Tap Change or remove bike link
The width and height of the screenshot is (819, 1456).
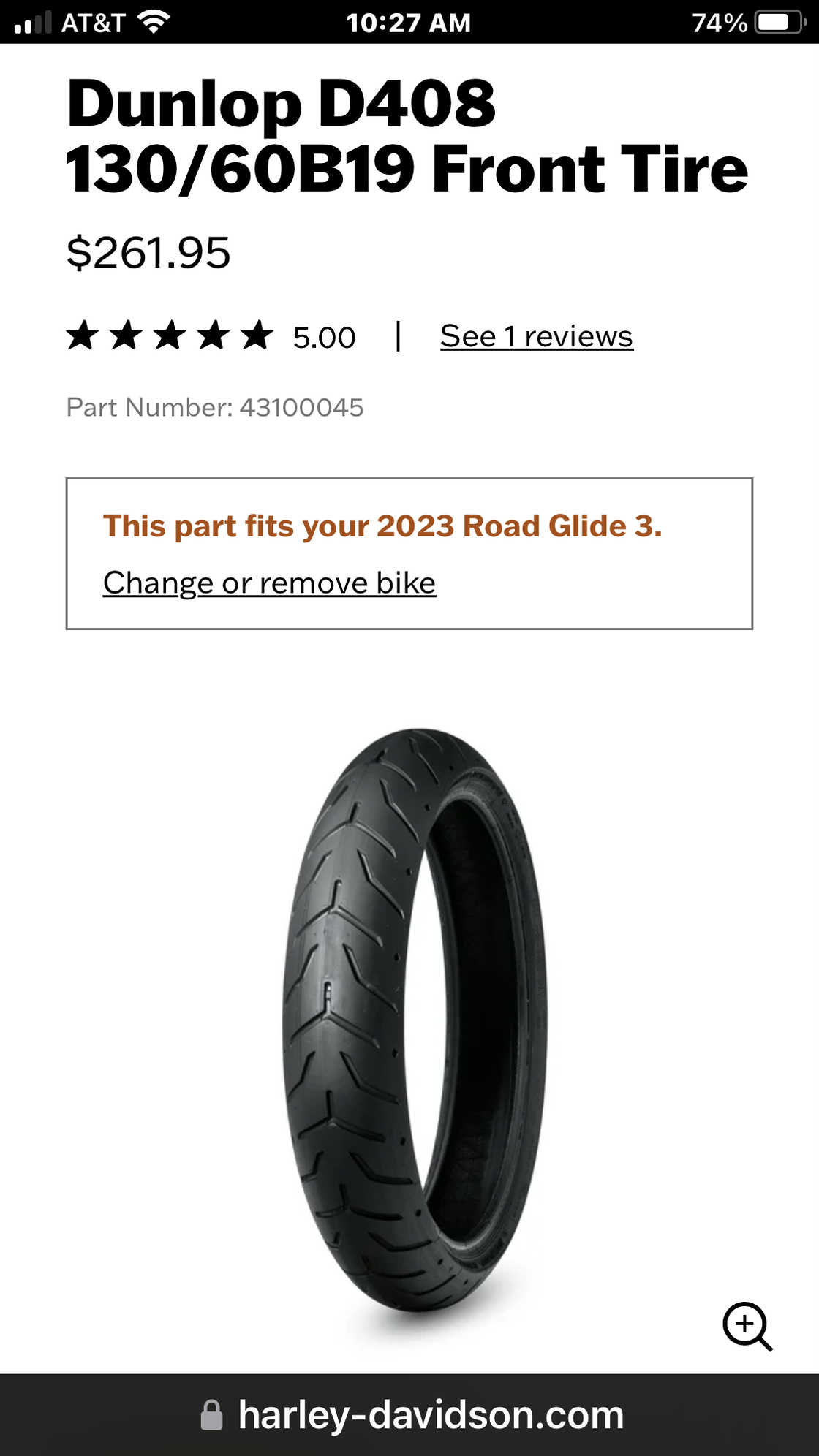[269, 583]
